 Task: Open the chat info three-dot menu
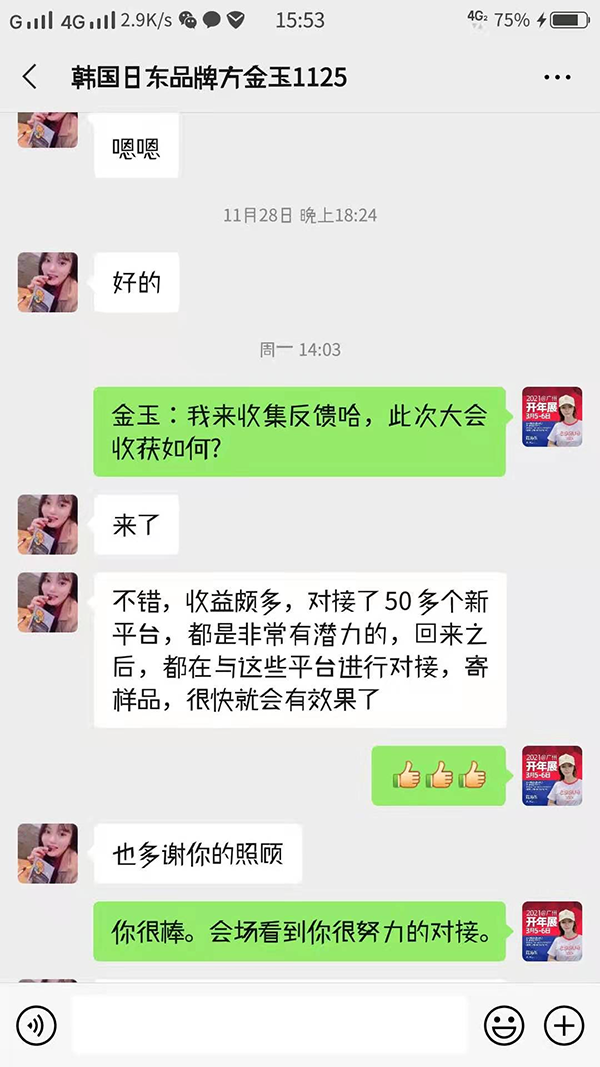tap(557, 77)
